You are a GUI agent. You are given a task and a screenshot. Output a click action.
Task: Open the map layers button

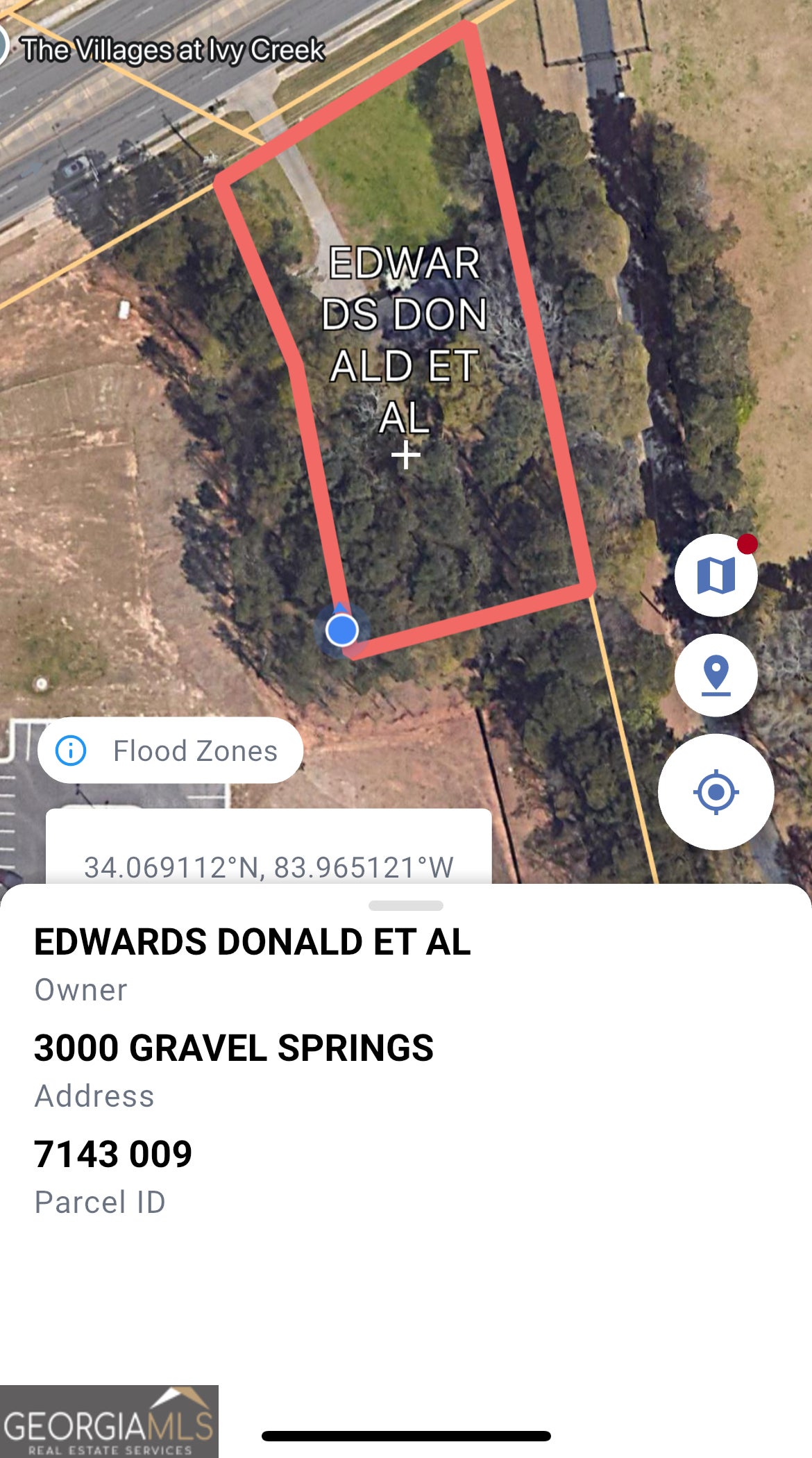(x=716, y=576)
